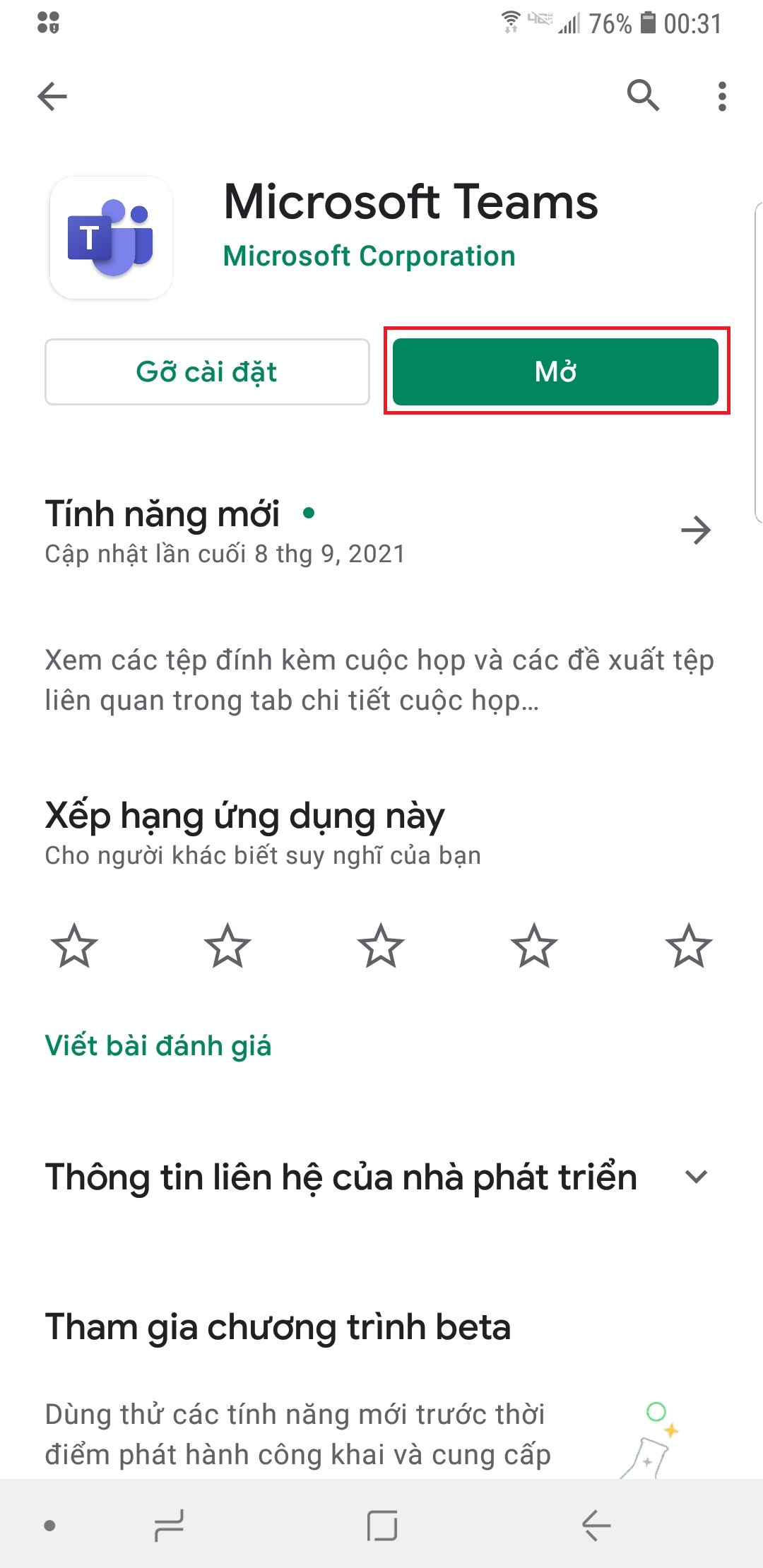Viewport: 763px width, 1568px height.
Task: Tap Viết bài đánh giá link
Action: click(x=158, y=1046)
